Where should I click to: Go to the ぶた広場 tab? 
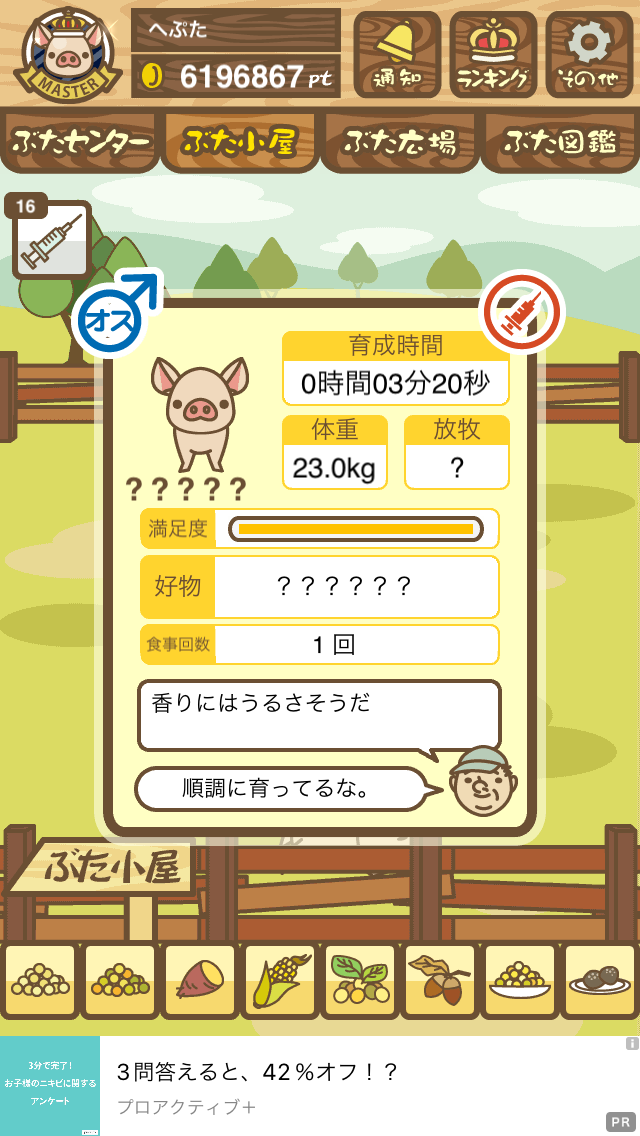(x=400, y=143)
